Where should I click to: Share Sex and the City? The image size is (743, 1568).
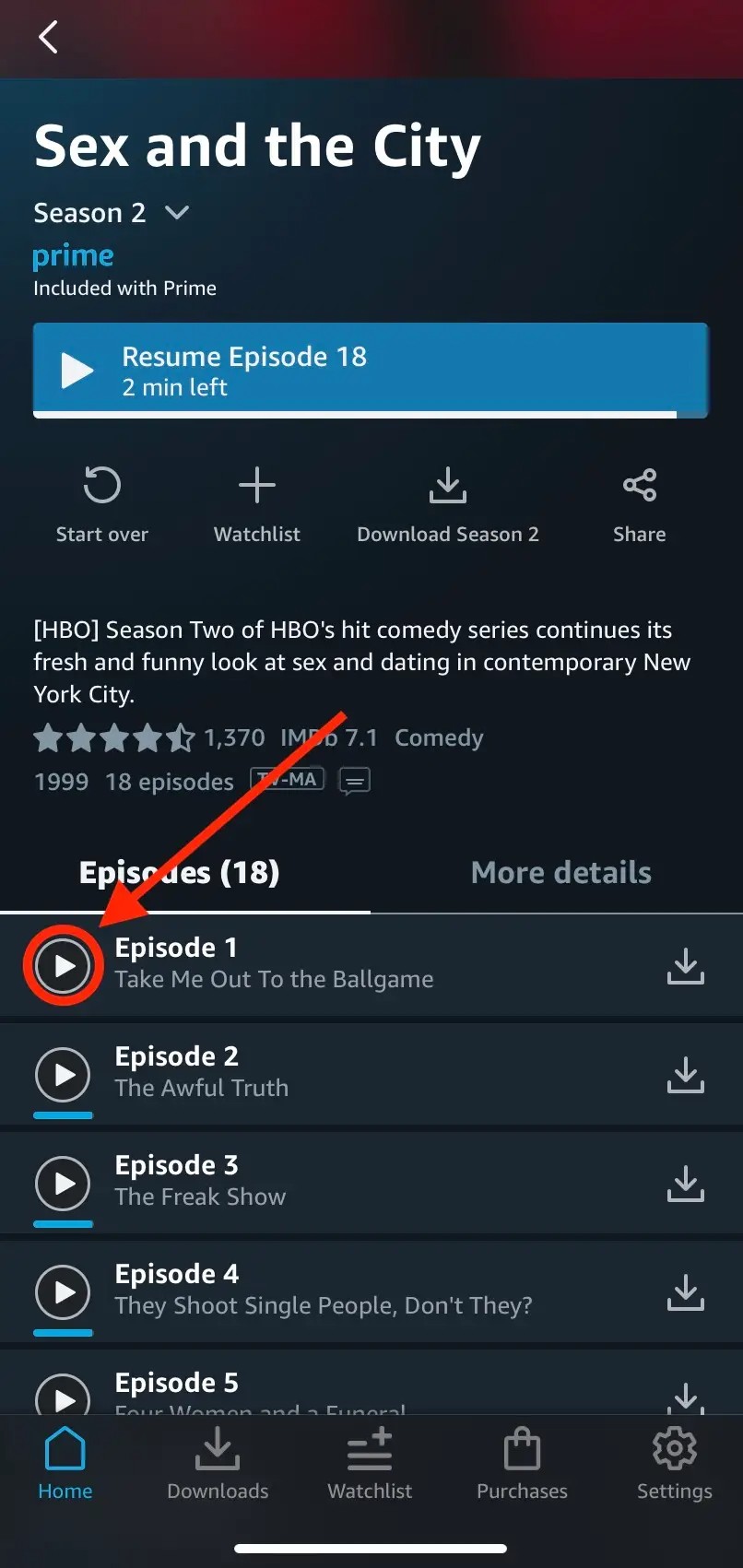coord(639,503)
